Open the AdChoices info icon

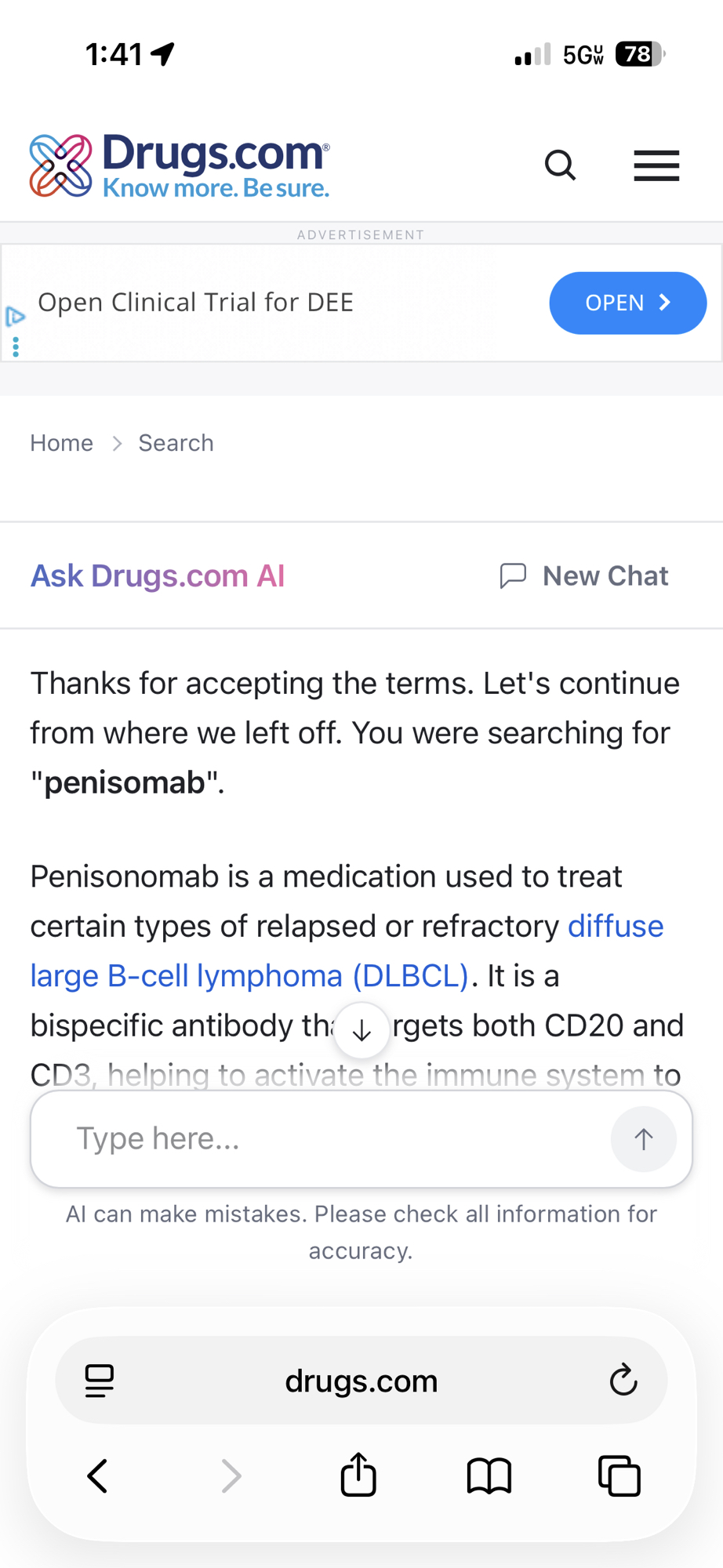16,317
